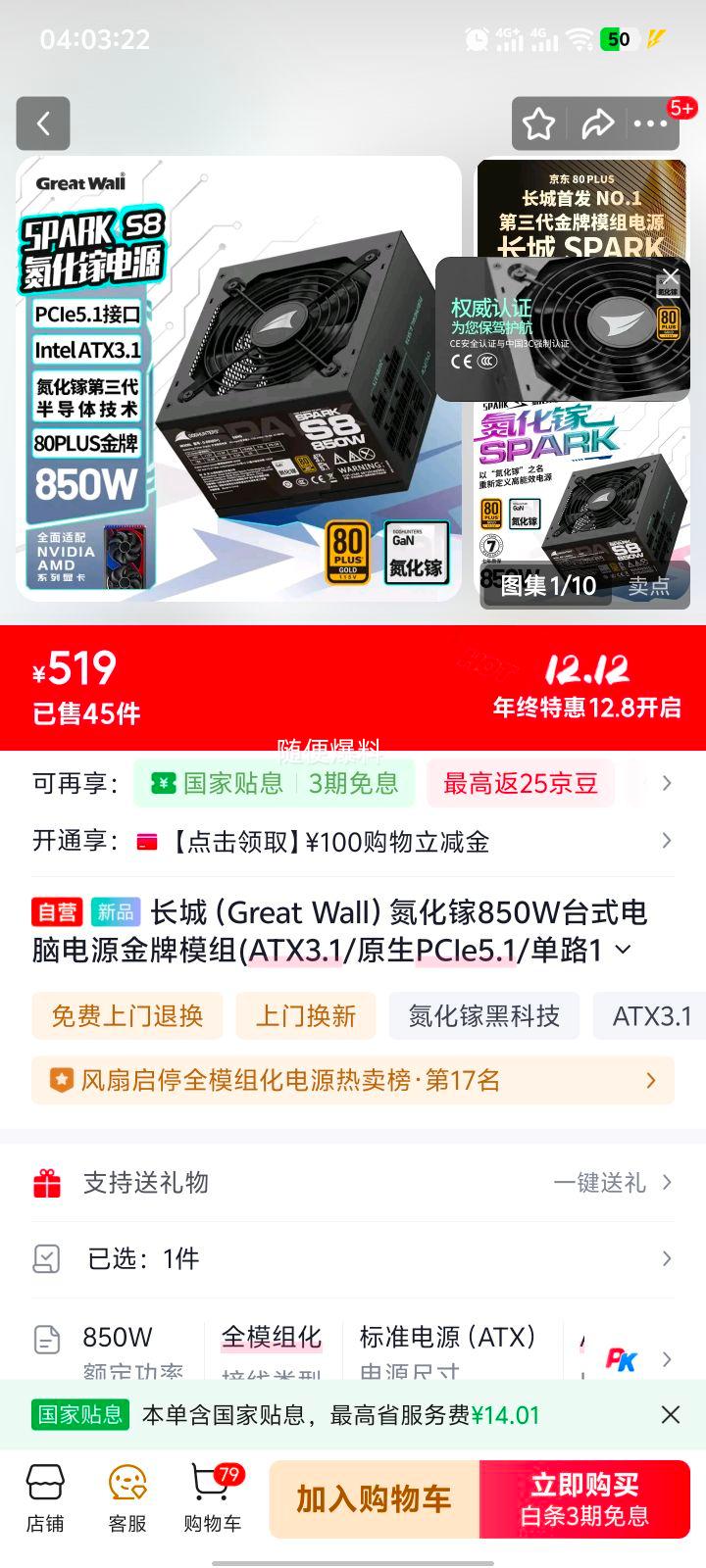Go back using the back arrow
This screenshot has height=1568, width=706.
pos(43,123)
